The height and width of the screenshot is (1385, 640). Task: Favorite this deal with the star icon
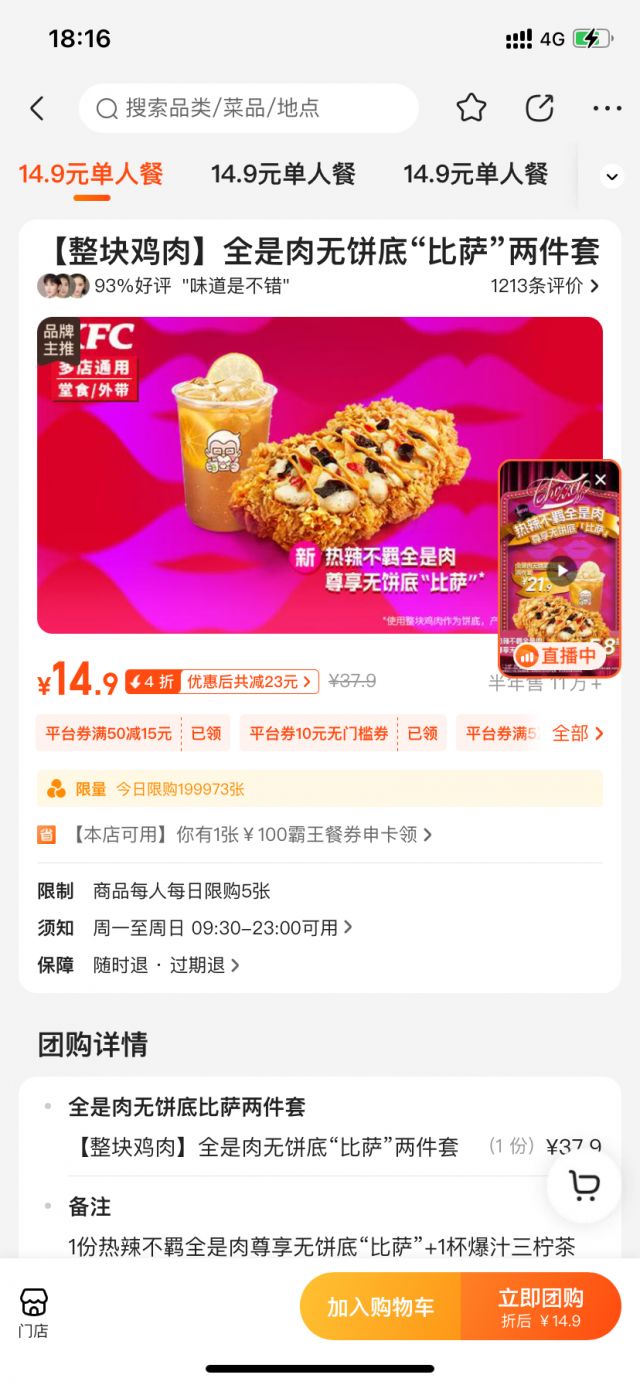[471, 108]
